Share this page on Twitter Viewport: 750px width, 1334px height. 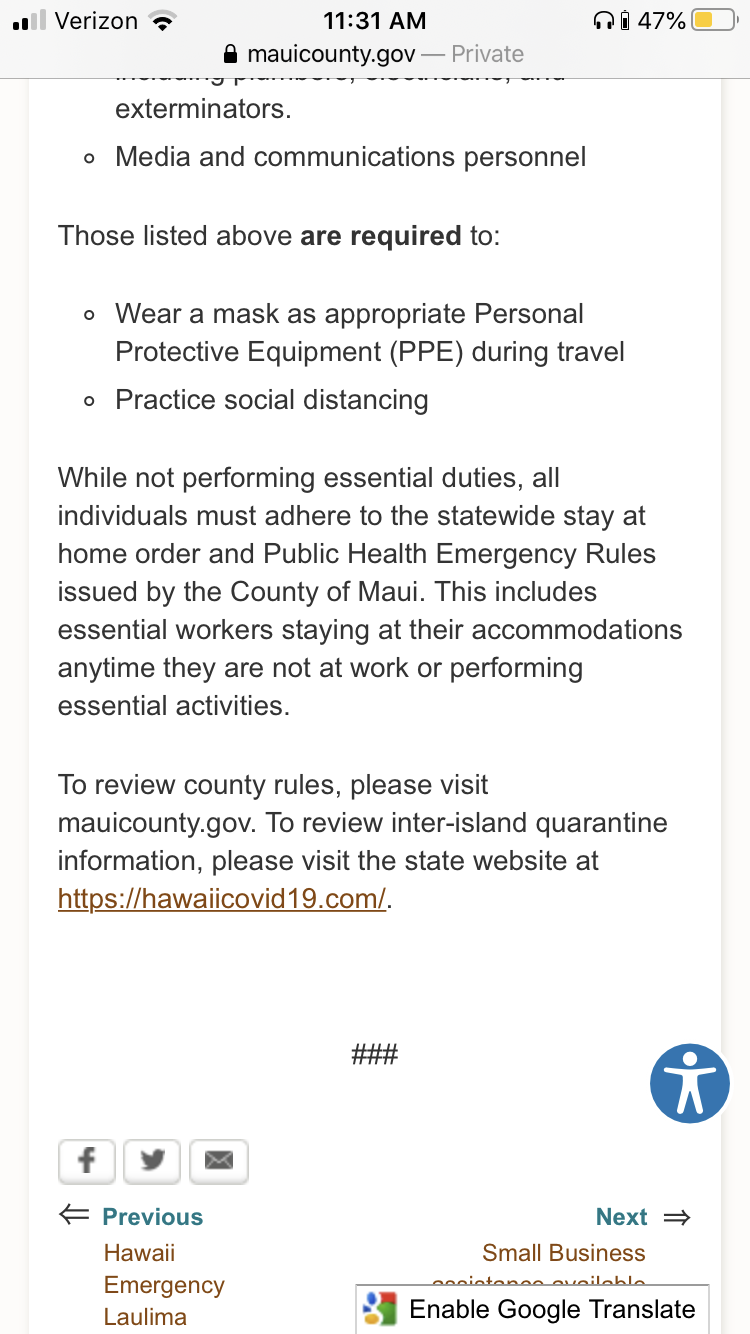[152, 1161]
